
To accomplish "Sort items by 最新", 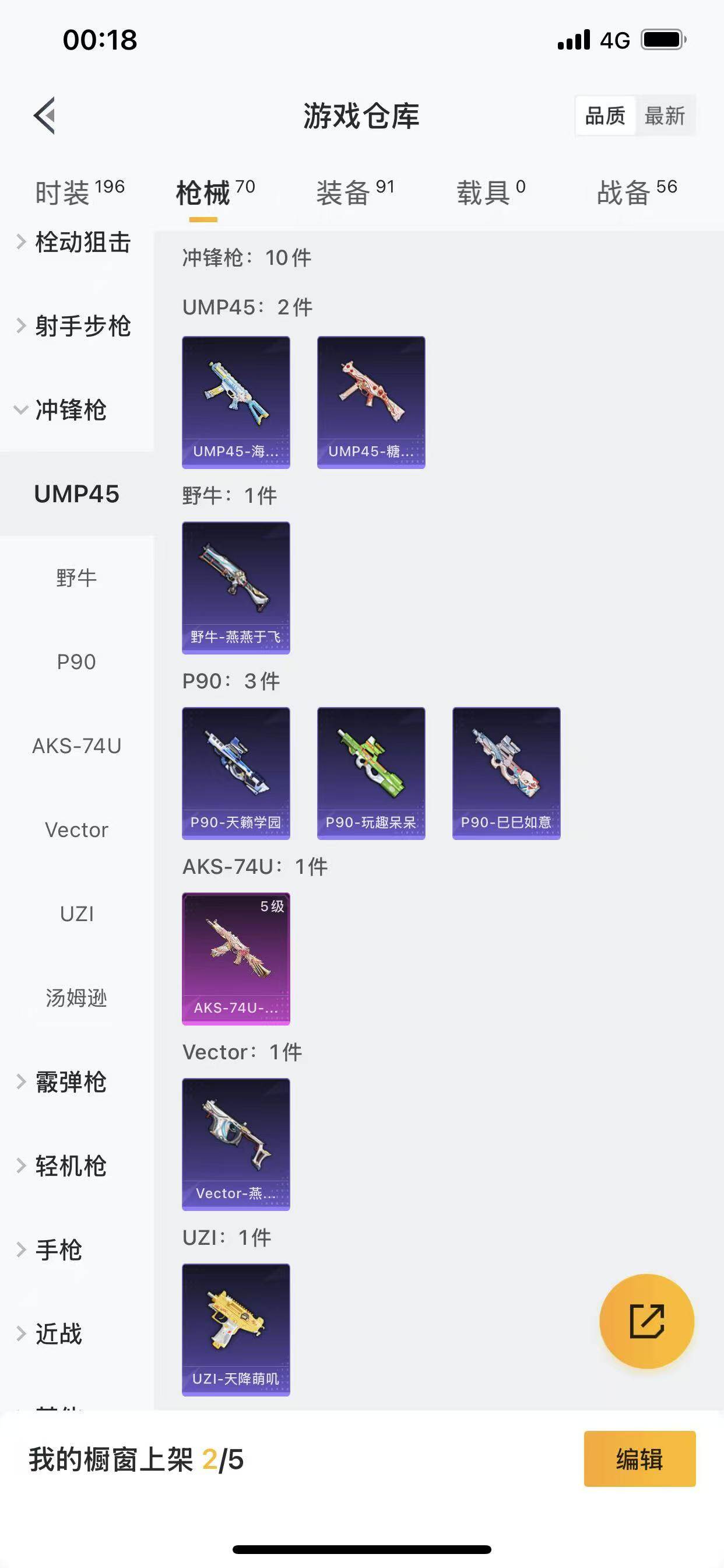I will (x=665, y=115).
